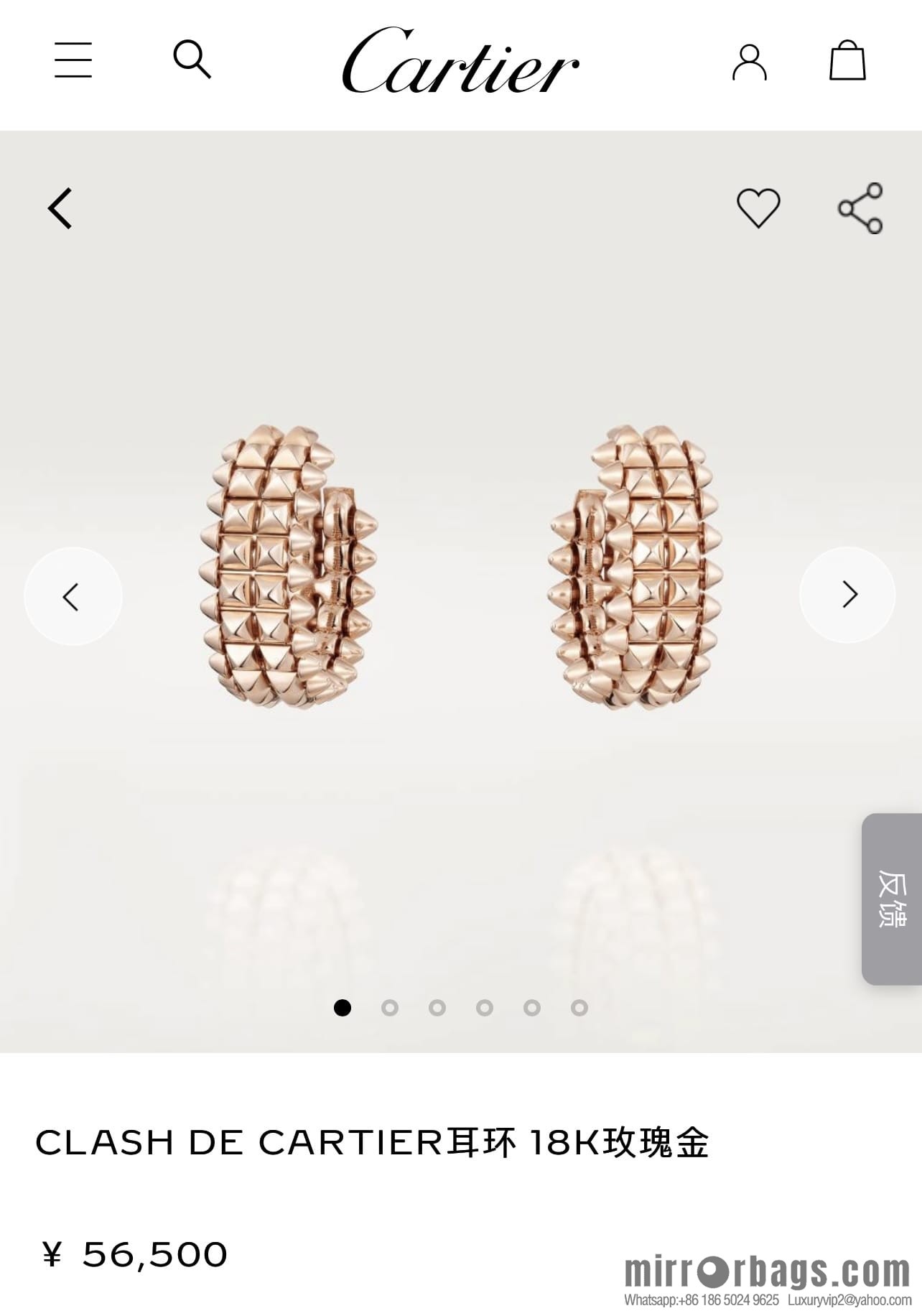Image resolution: width=922 pixels, height=1316 pixels.
Task: Activate the third carousel dot
Action: pyautogui.click(x=438, y=1009)
